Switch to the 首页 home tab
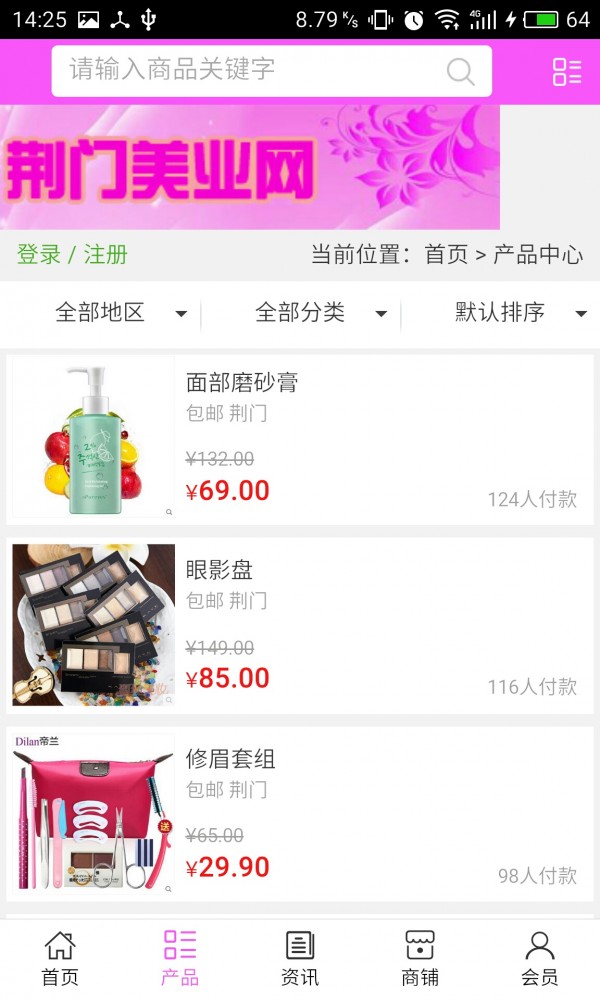 coord(60,958)
